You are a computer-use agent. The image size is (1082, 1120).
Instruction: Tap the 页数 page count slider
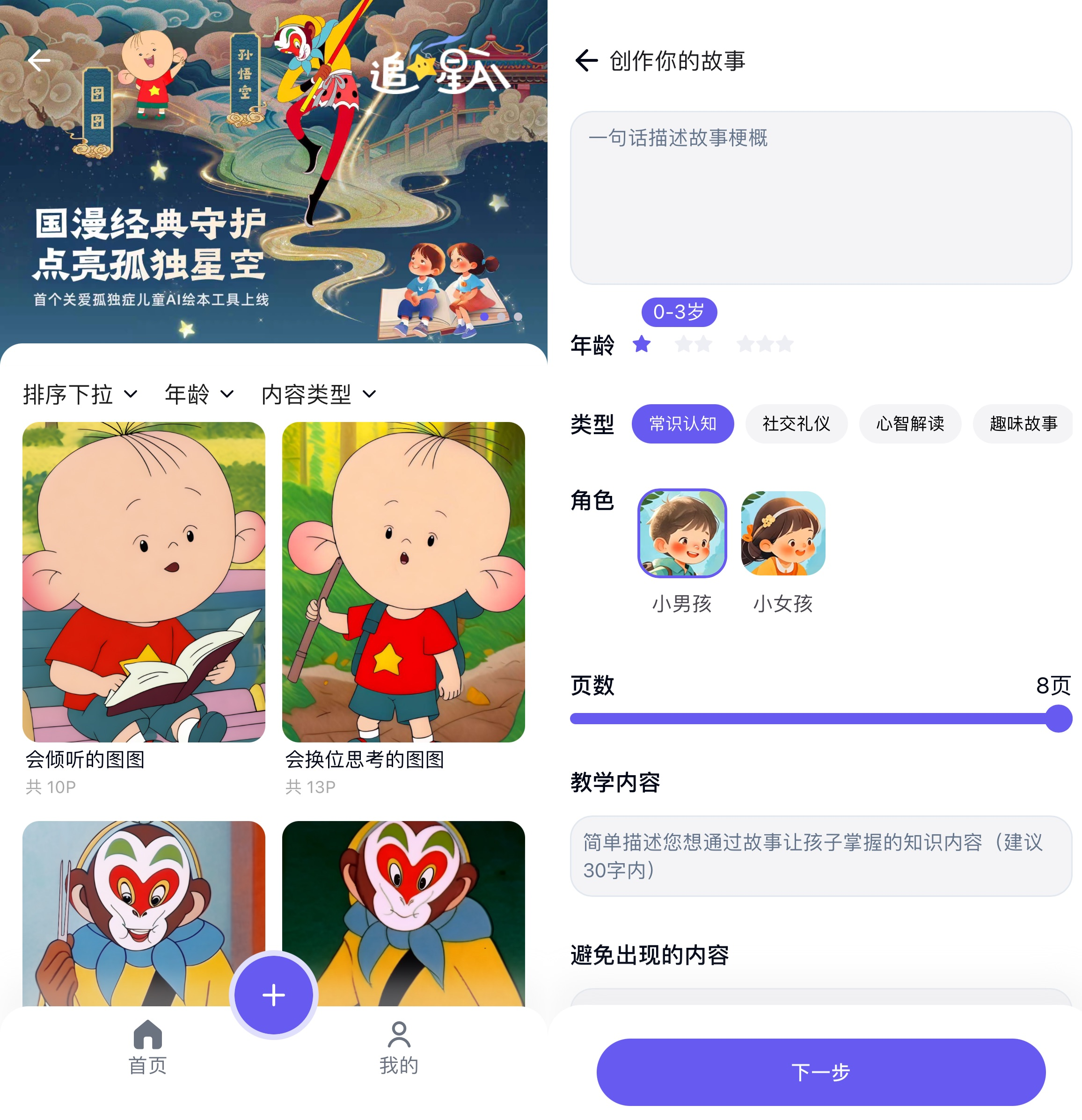(x=820, y=718)
